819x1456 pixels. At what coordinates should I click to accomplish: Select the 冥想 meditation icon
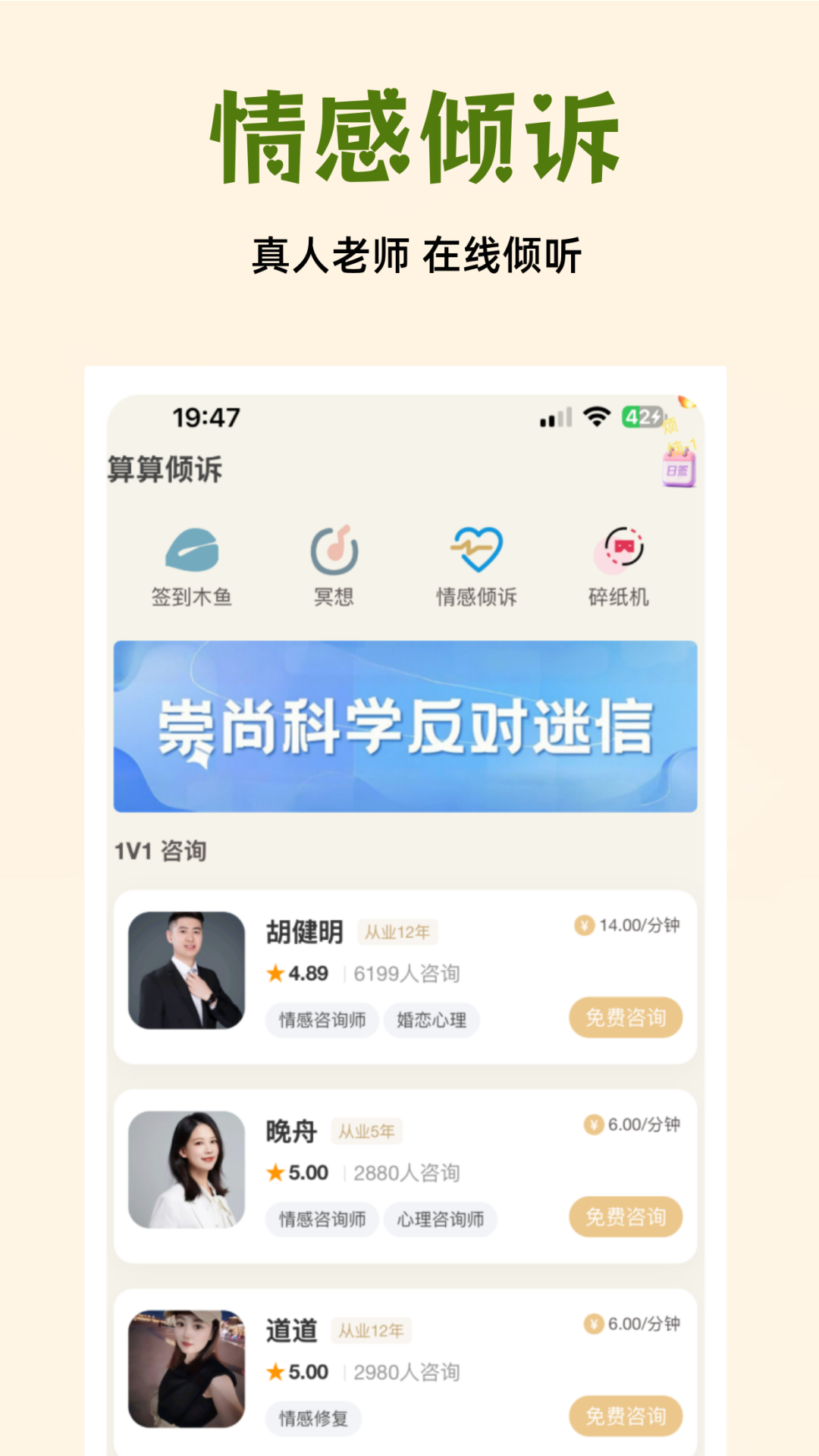(334, 557)
